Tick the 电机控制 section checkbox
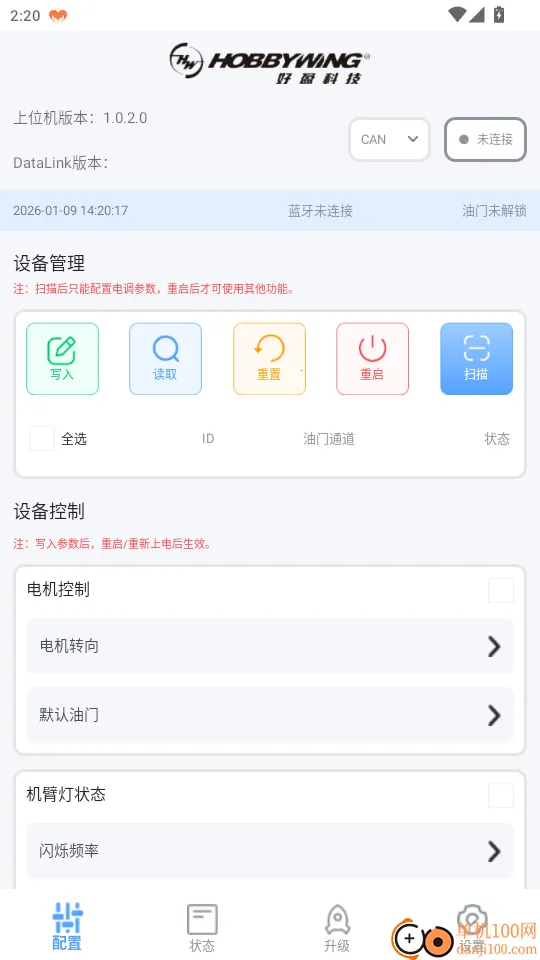The image size is (540, 960). [x=501, y=590]
